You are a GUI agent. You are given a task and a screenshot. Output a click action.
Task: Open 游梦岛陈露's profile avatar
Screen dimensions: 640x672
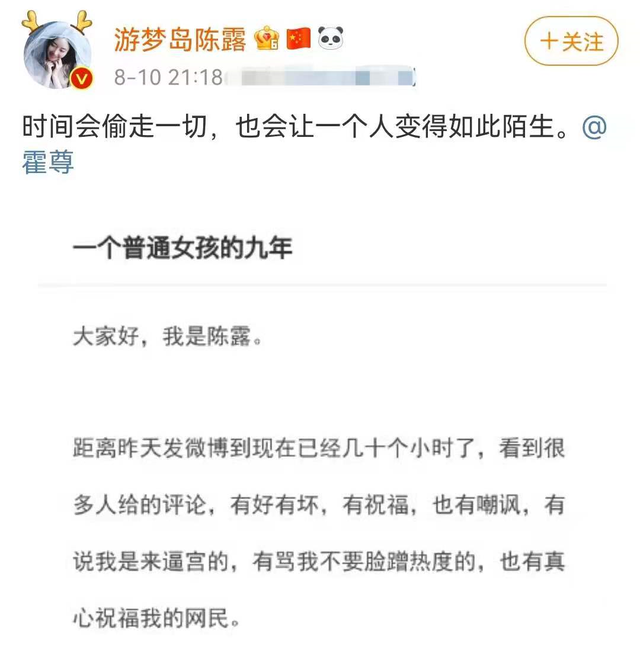(x=58, y=50)
